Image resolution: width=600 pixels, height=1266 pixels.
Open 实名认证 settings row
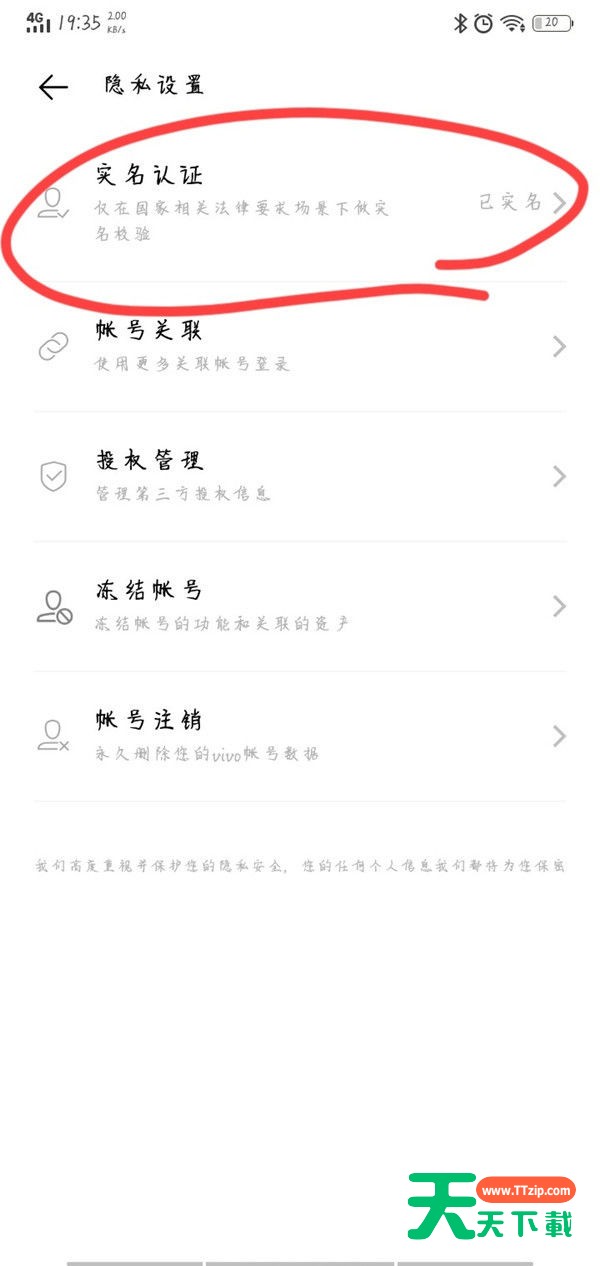[300, 203]
